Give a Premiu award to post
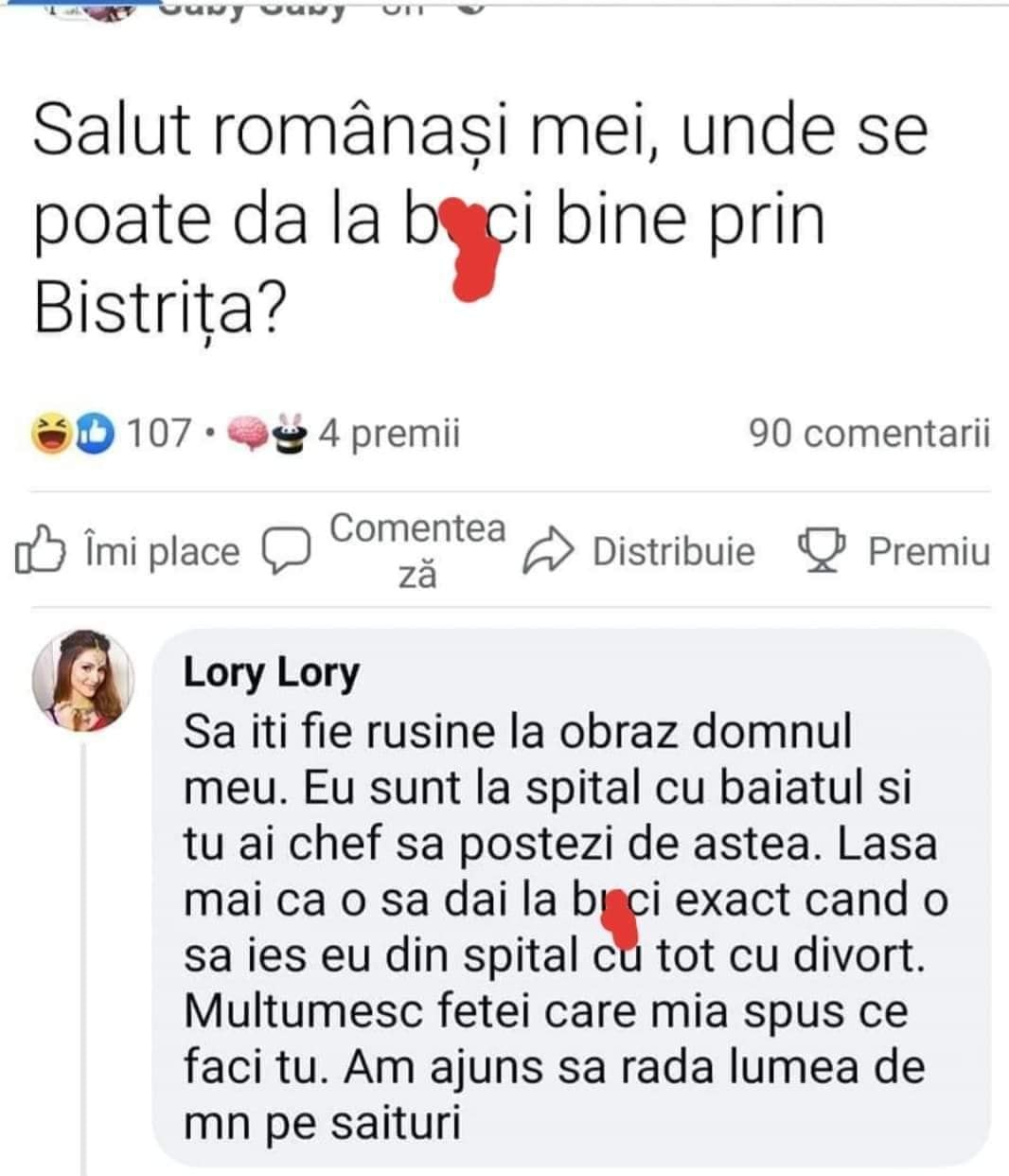 pos(894,551)
